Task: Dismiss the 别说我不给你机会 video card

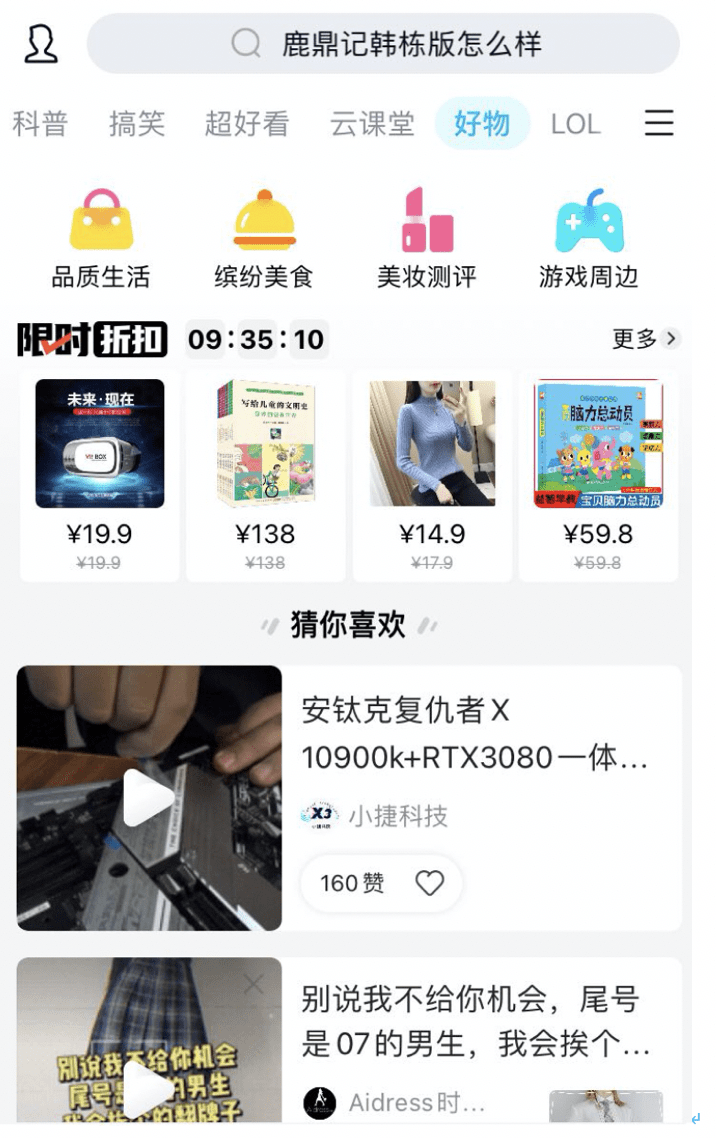Action: coord(254,985)
